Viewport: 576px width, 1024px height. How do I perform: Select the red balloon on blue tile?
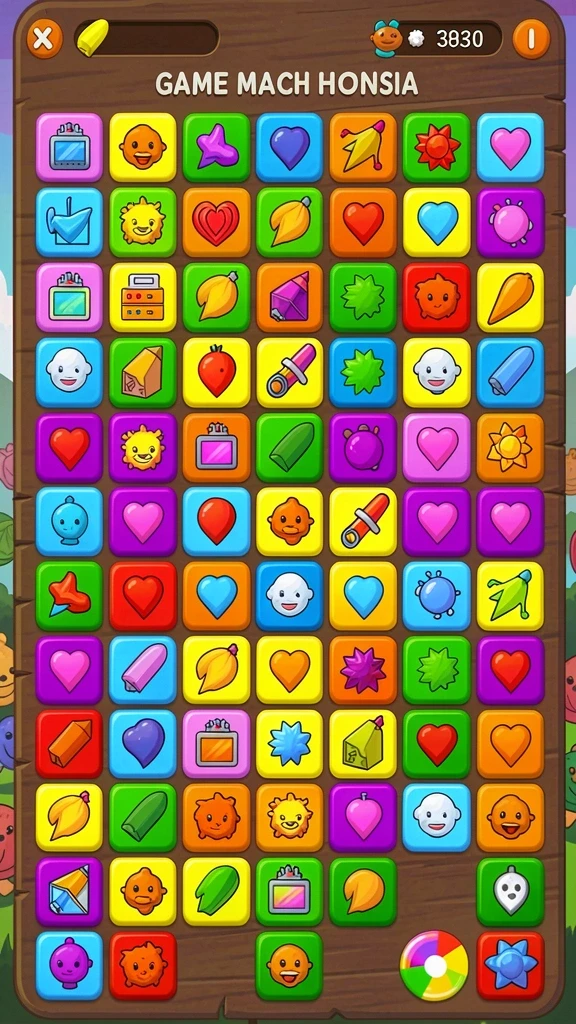pos(216,521)
